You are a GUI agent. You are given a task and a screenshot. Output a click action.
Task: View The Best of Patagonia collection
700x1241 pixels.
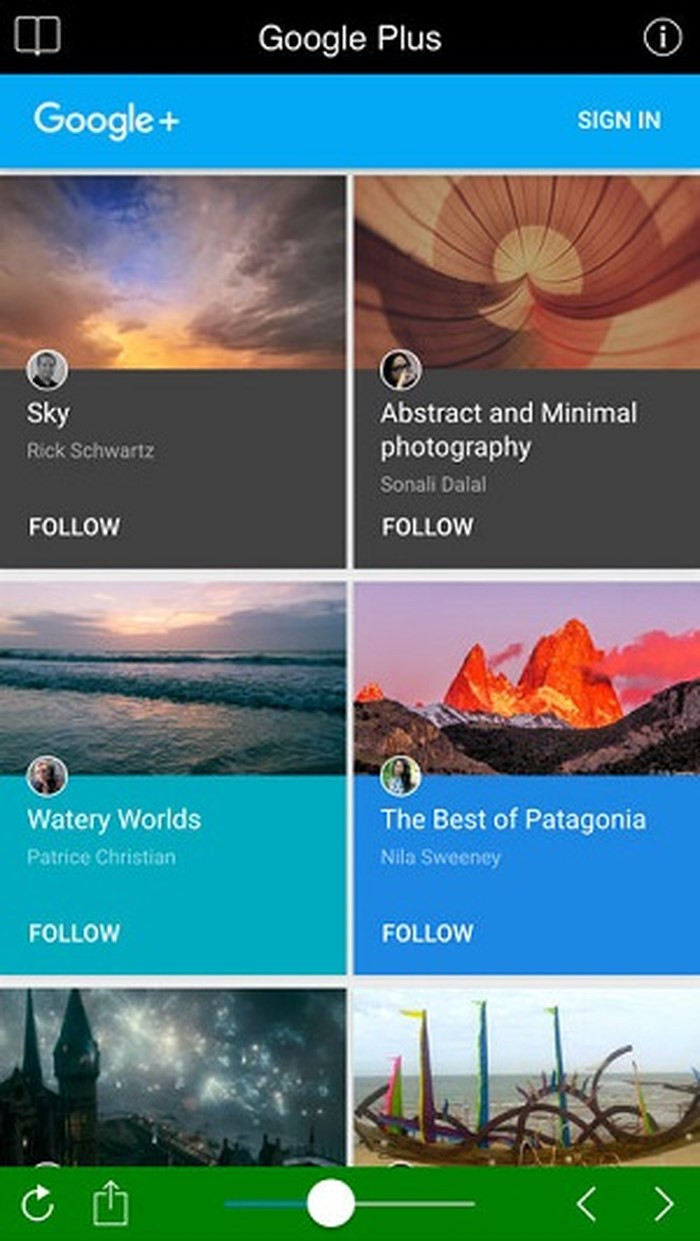pos(526,680)
